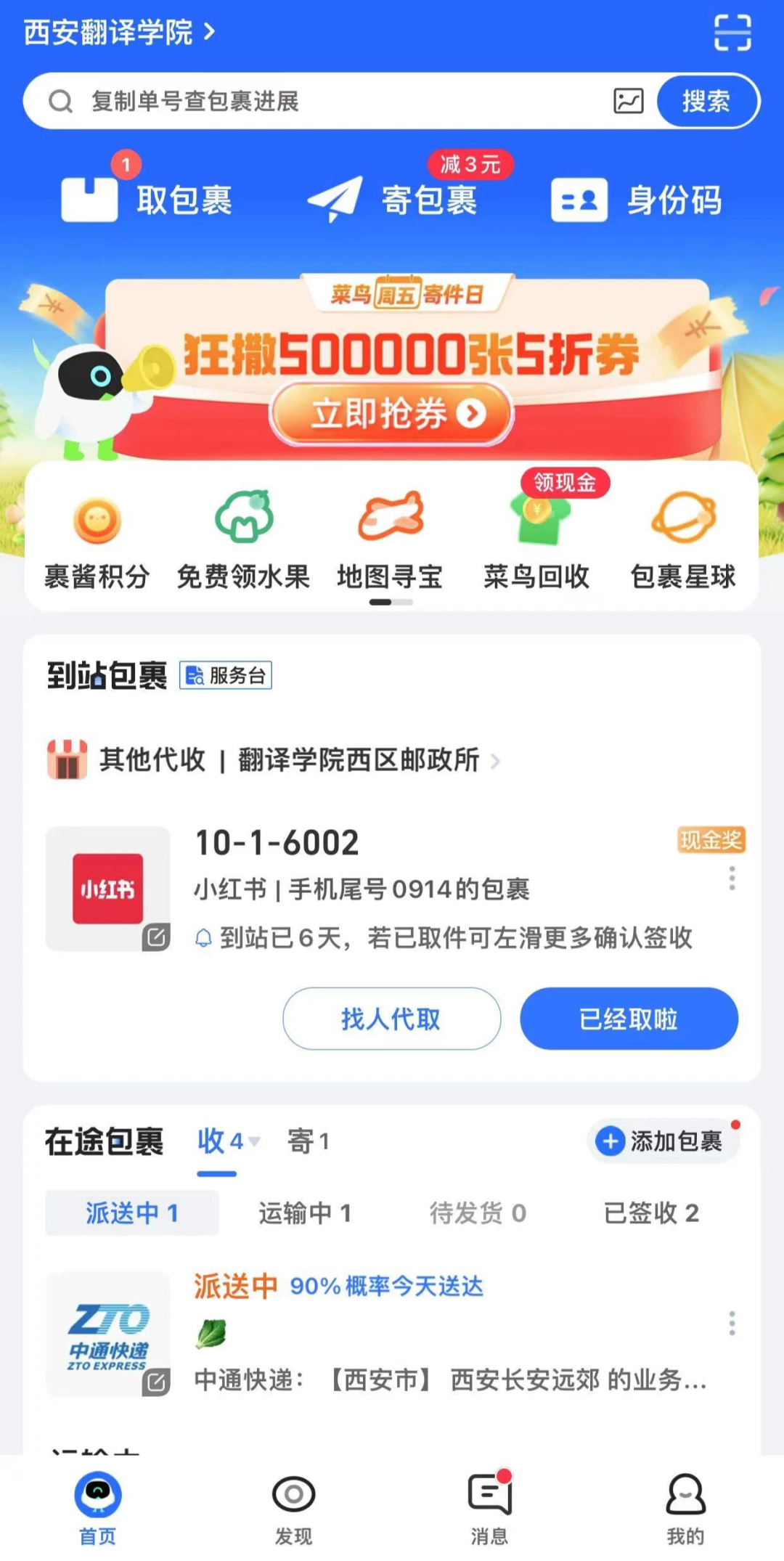This screenshot has width=784, height=1561.
Task: Confirm pickup with 已经取啦
Action: coord(629,1019)
